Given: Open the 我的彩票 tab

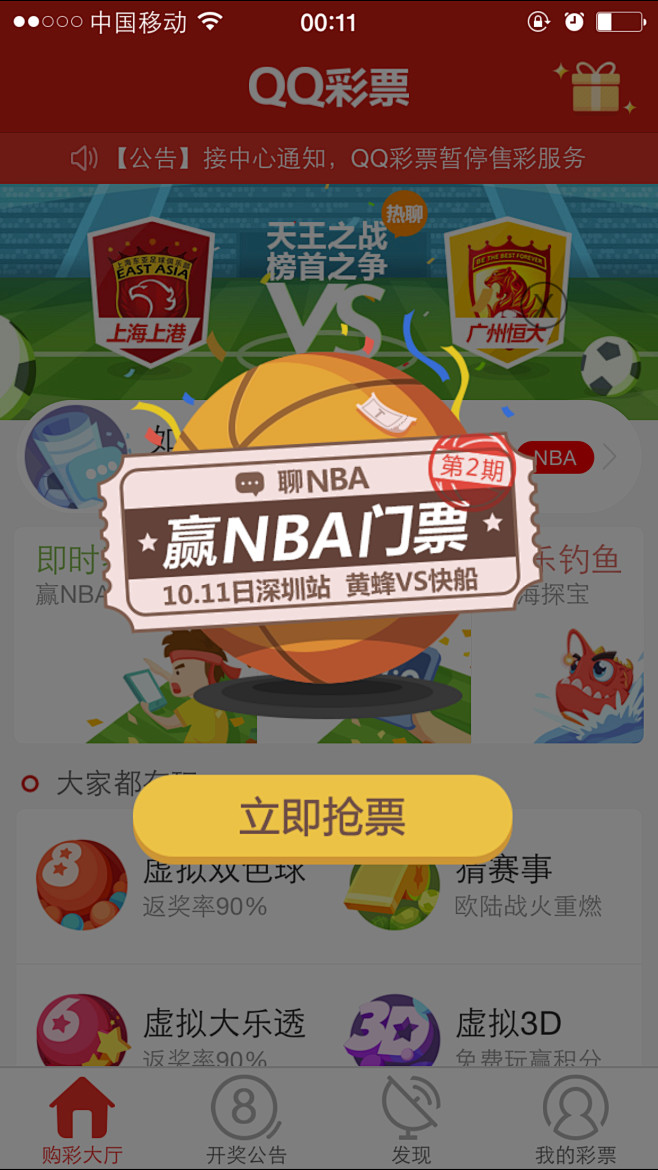Looking at the screenshot, I should tap(575, 1120).
